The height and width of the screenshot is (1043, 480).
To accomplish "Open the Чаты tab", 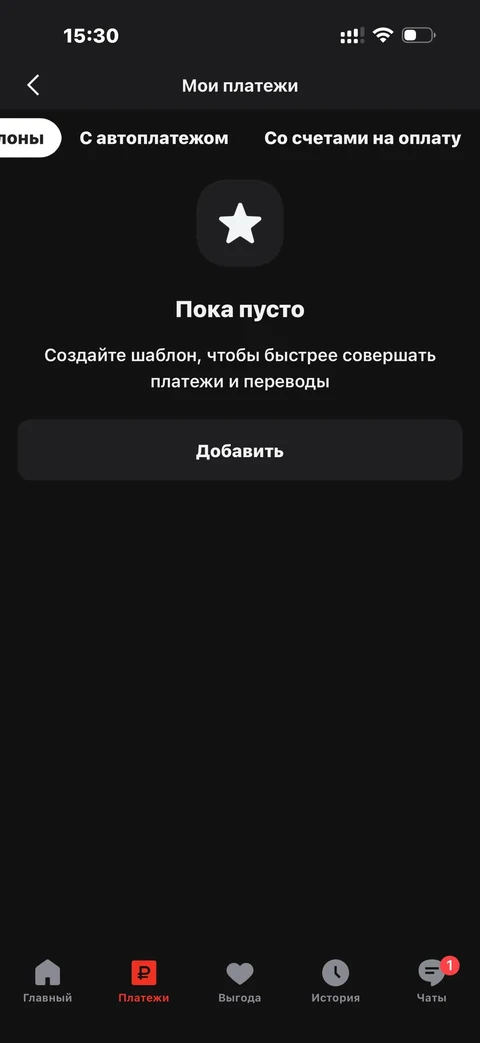I will 432,981.
